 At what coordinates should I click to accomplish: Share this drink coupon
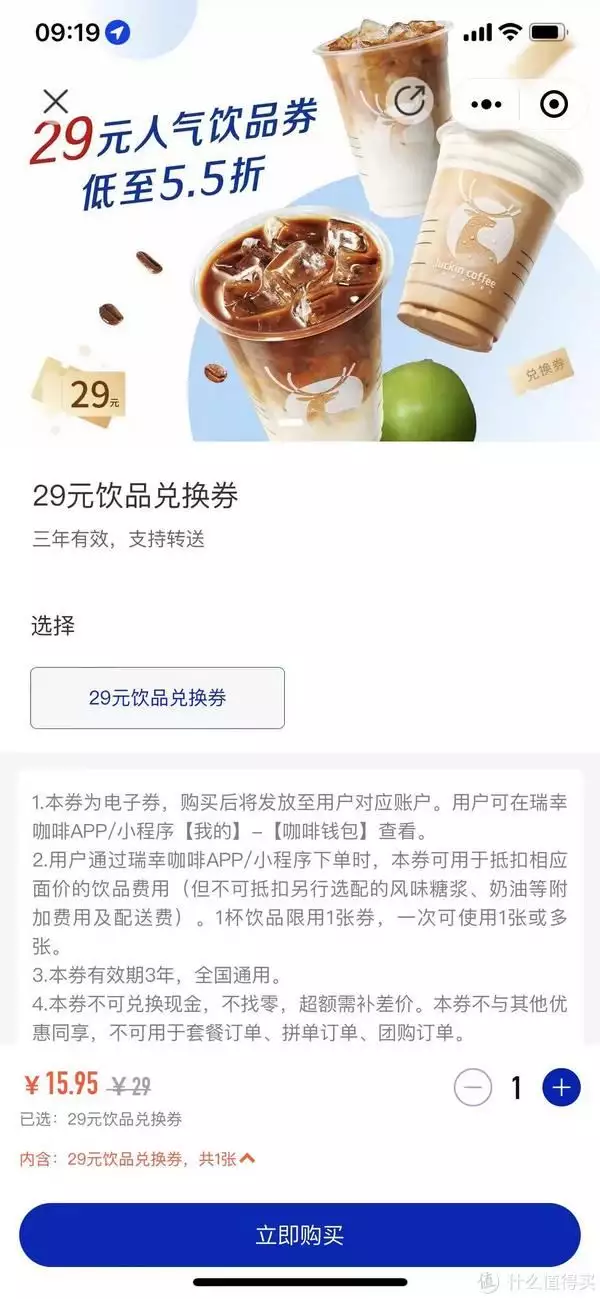pyautogui.click(x=409, y=101)
